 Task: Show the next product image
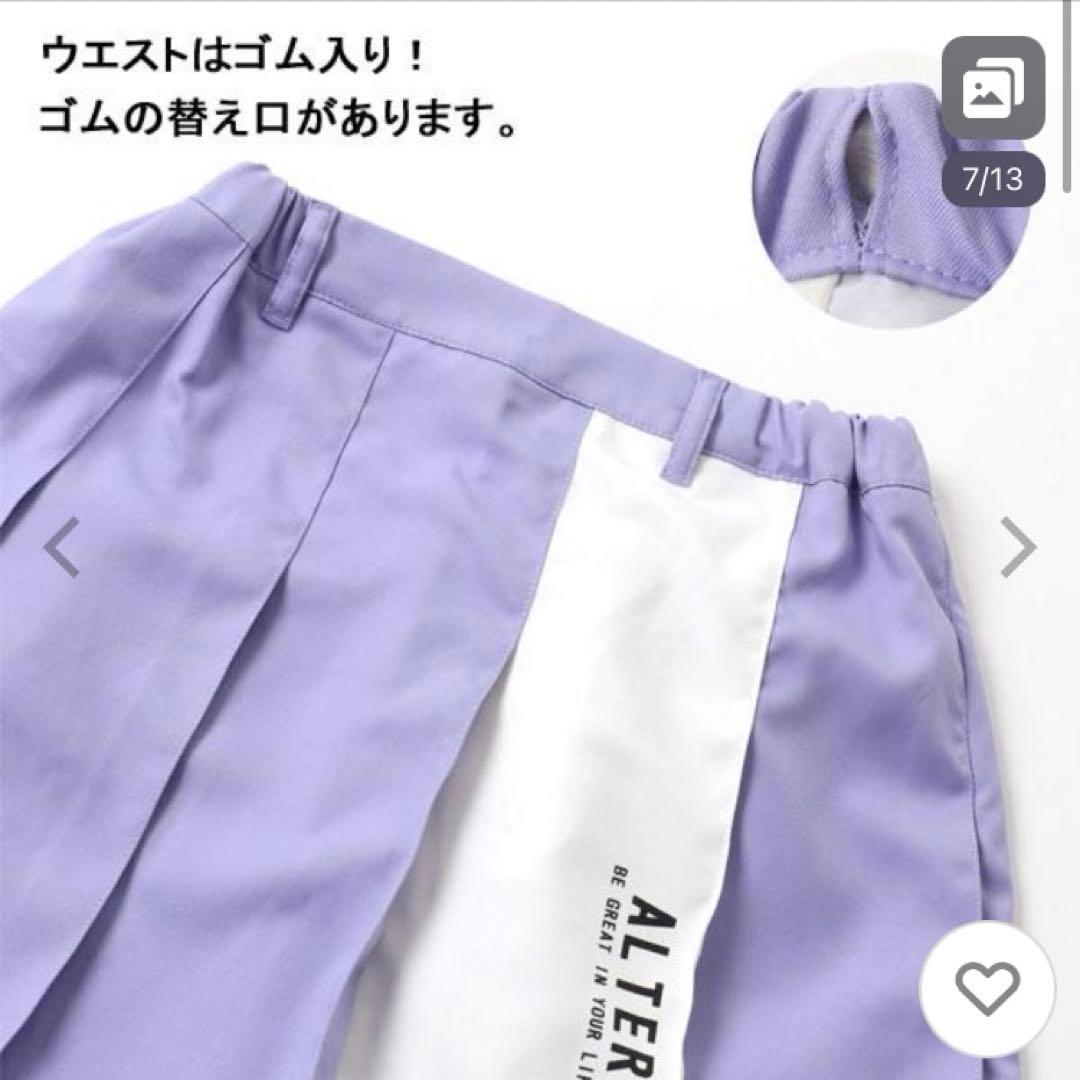(x=1019, y=547)
